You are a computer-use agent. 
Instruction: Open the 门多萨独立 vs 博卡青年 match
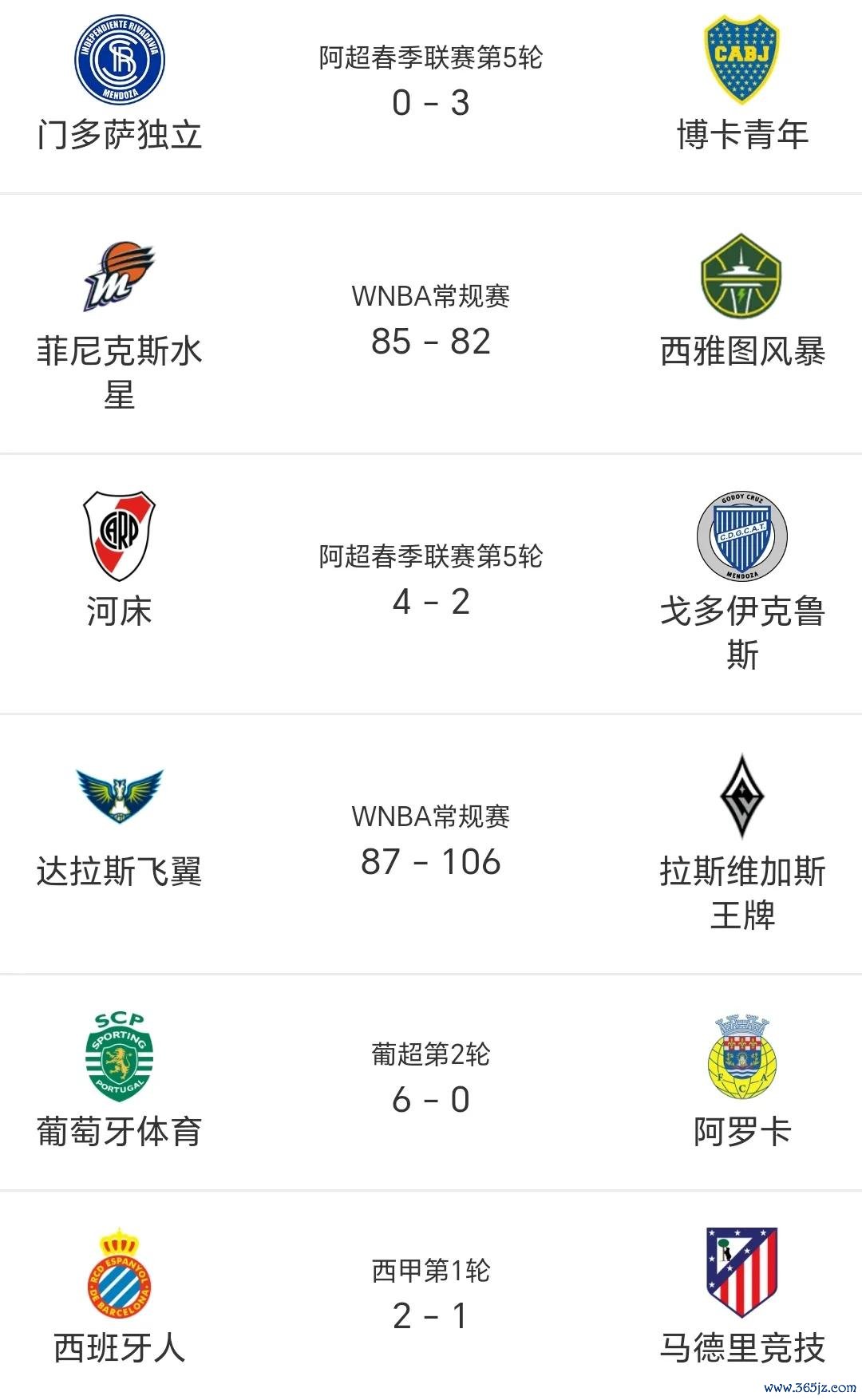pos(431,96)
